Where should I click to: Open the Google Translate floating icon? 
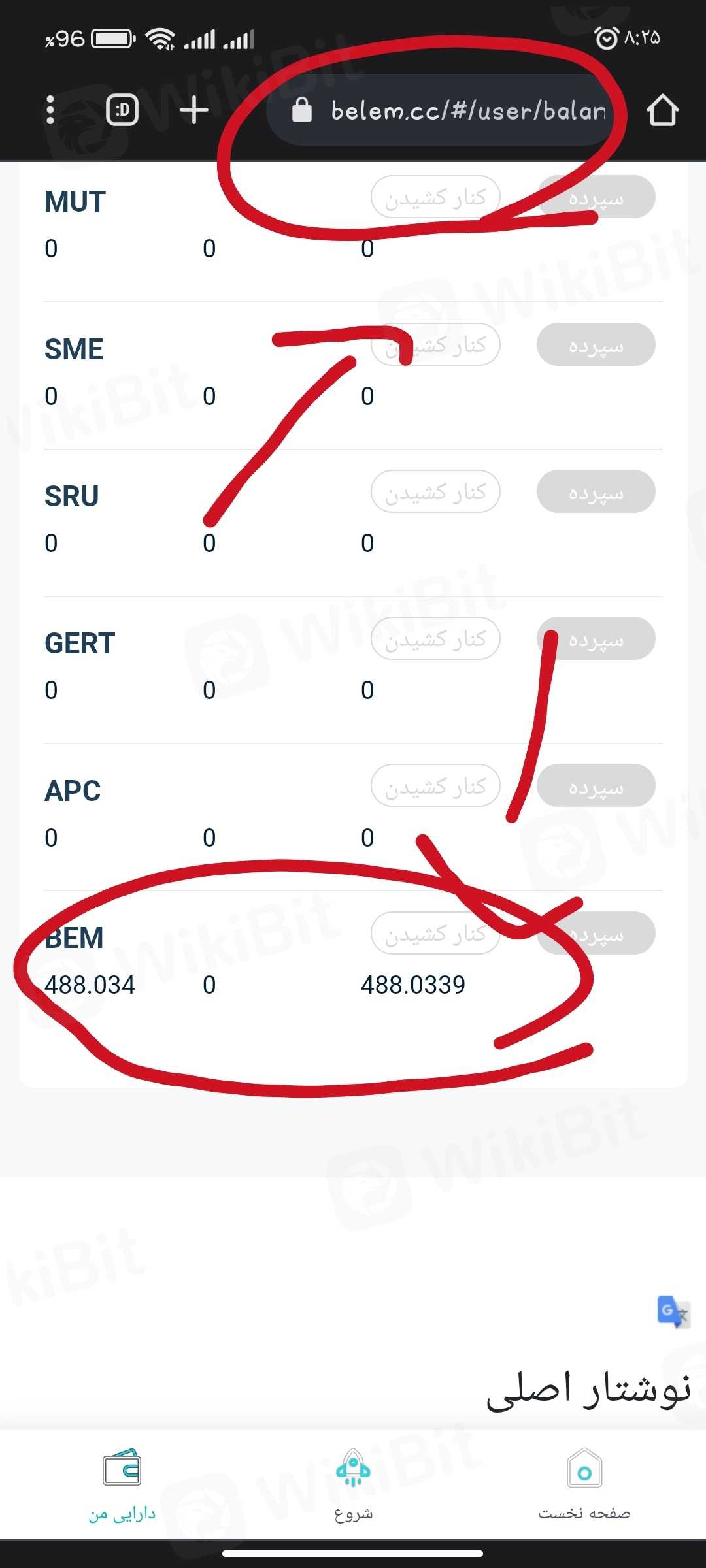coord(673,1311)
